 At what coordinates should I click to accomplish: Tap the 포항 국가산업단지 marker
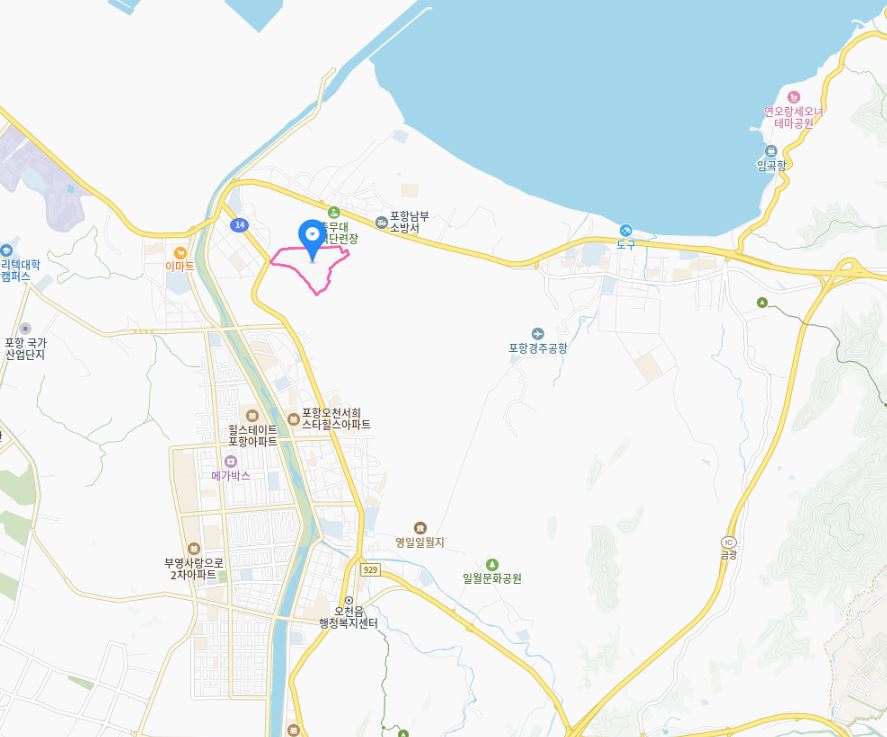[26, 328]
